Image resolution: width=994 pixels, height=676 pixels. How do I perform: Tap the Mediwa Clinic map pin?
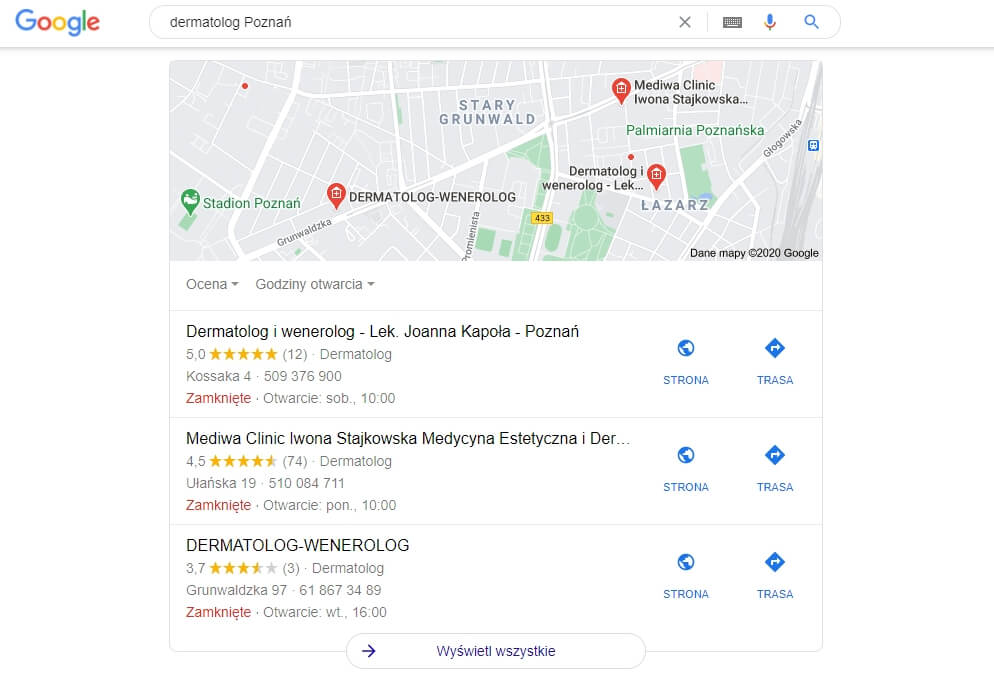pyautogui.click(x=621, y=90)
